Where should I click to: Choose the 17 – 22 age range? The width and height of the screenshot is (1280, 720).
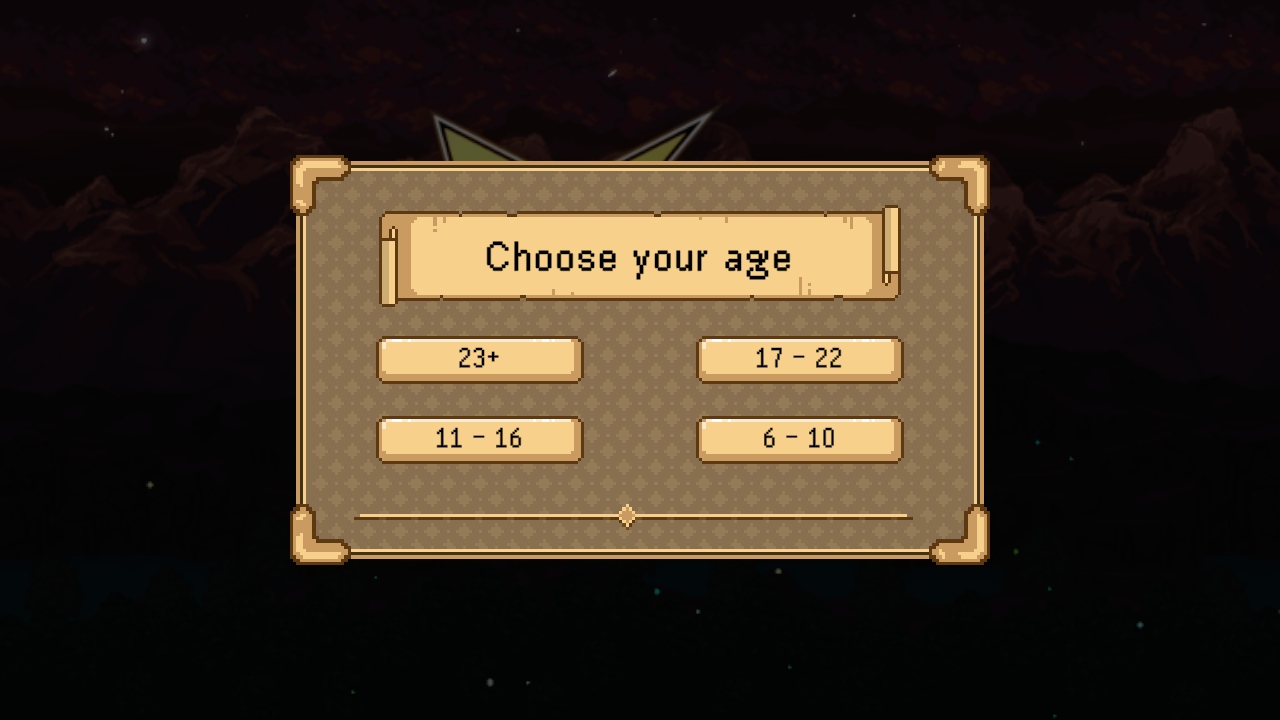pyautogui.click(x=799, y=359)
